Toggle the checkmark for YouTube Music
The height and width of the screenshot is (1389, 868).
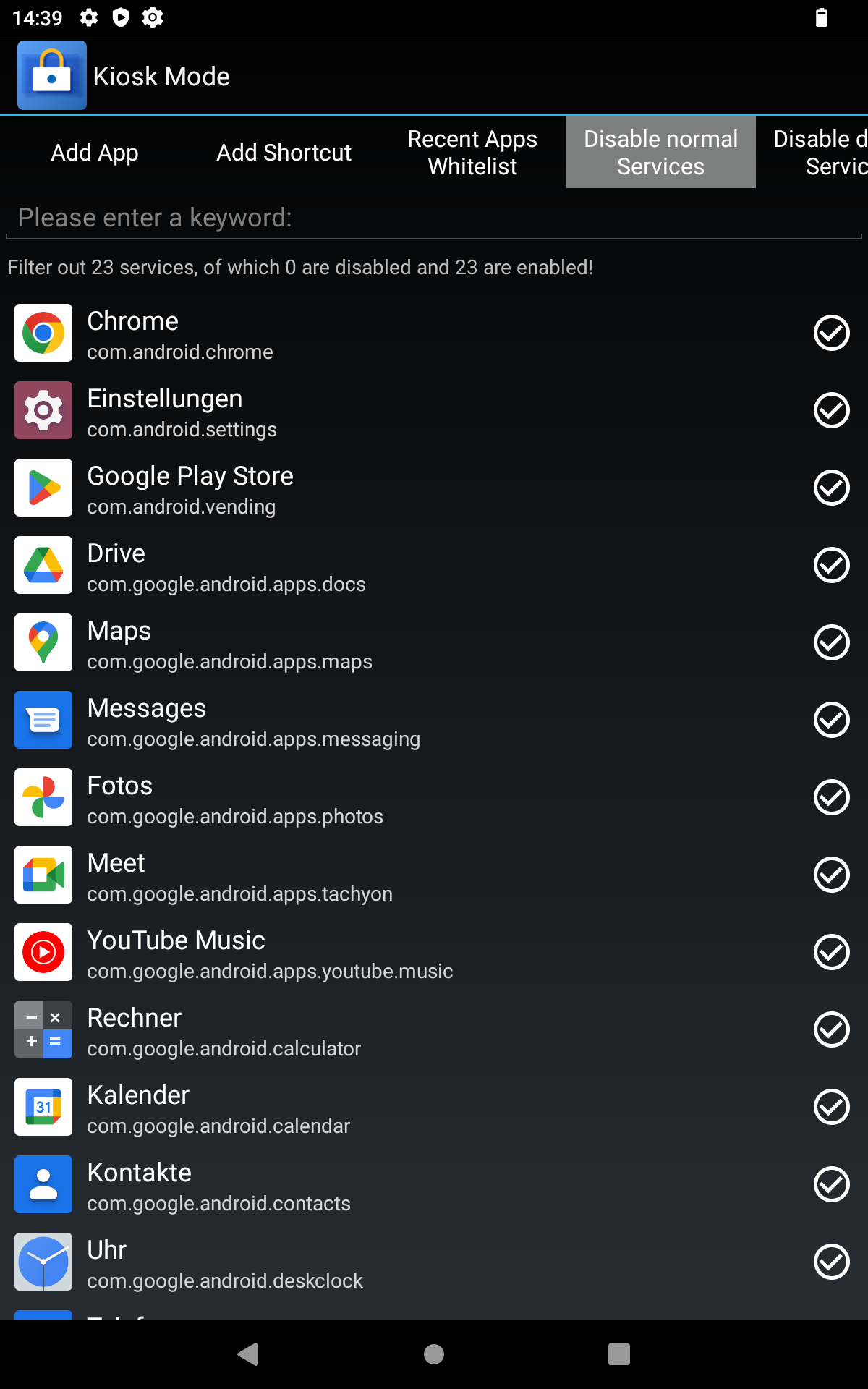coord(832,952)
